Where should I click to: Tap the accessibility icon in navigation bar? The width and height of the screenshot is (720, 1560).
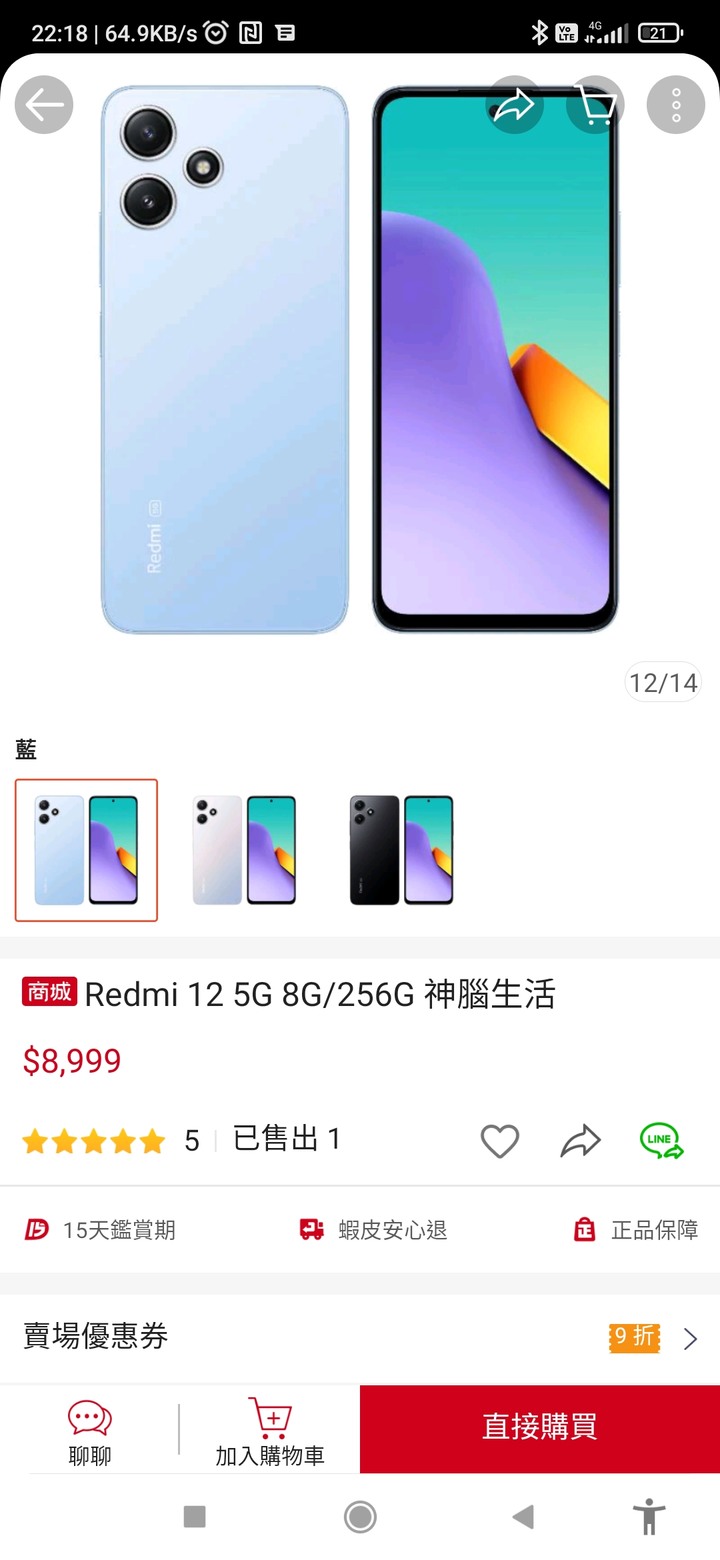tap(648, 1516)
